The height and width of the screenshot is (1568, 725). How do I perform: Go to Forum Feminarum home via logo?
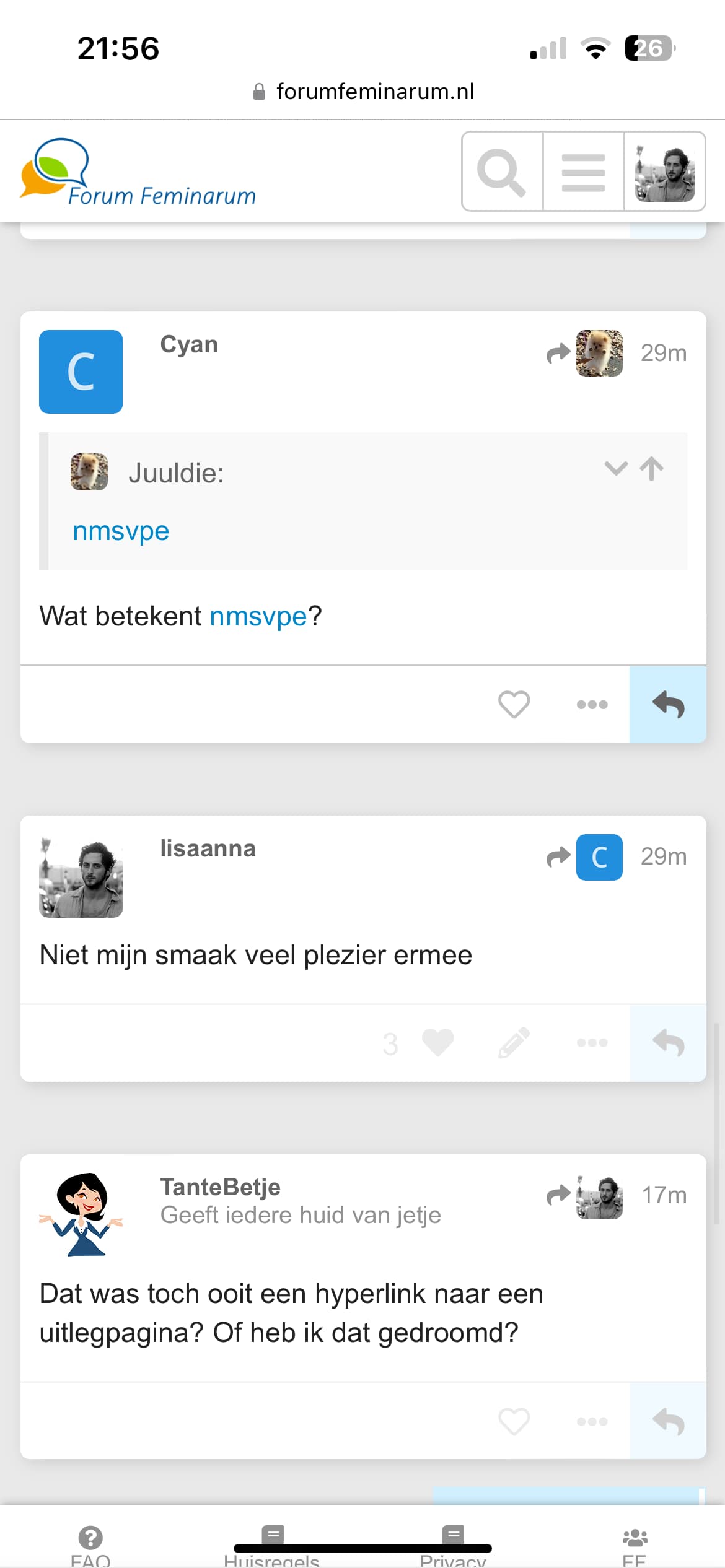tap(138, 173)
